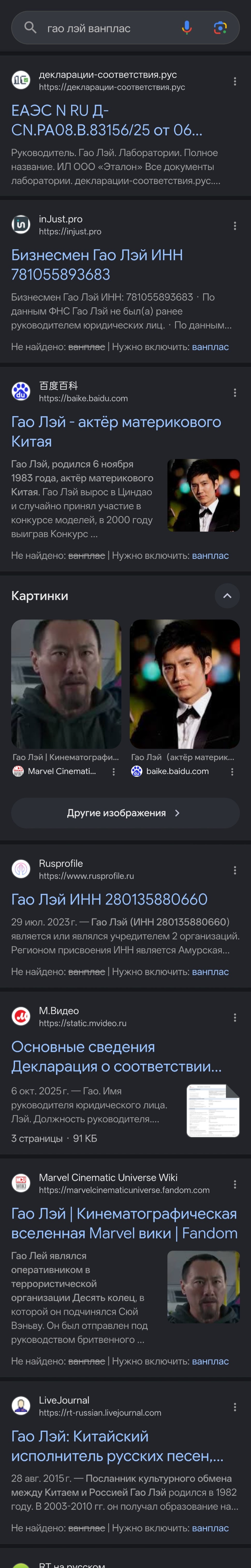Viewport: 251px width, 1568px height.
Task: Open overflow menu for декларации-соответствия.рус result
Action: point(235,81)
